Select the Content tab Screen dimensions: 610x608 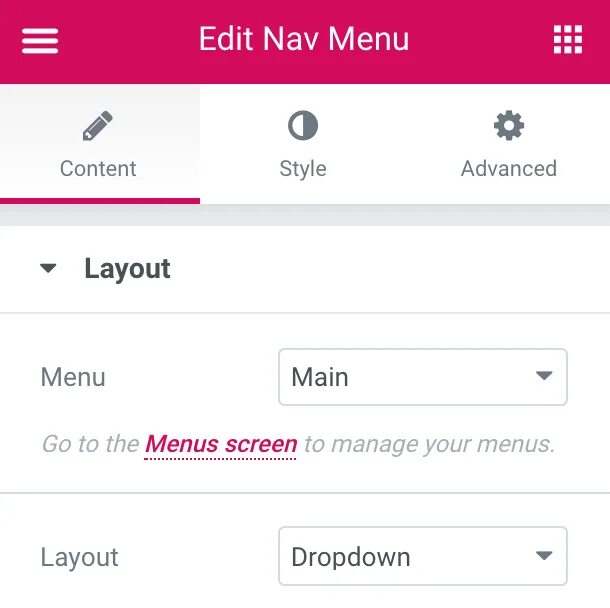(x=98, y=145)
